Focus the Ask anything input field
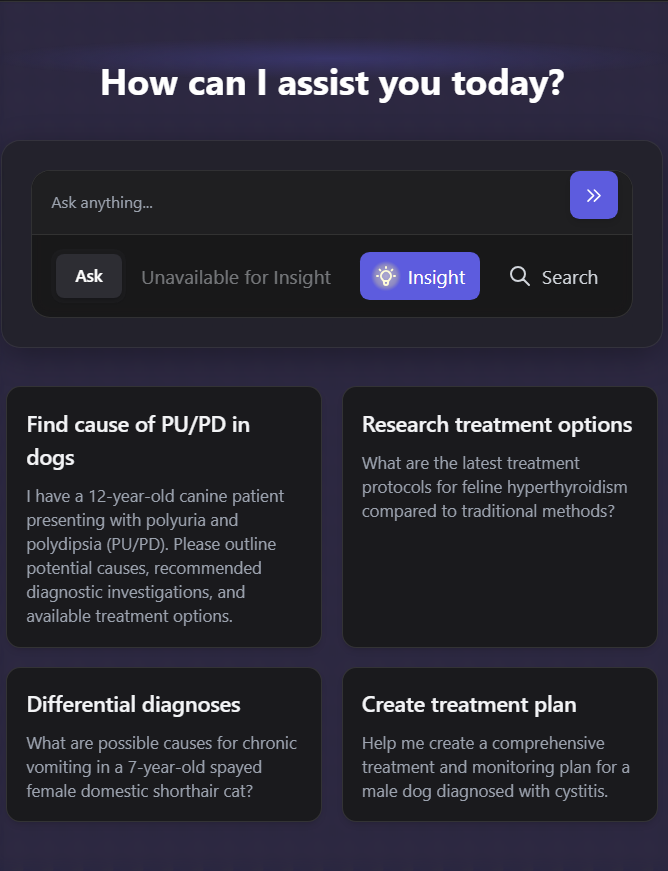Image resolution: width=668 pixels, height=871 pixels. (300, 203)
